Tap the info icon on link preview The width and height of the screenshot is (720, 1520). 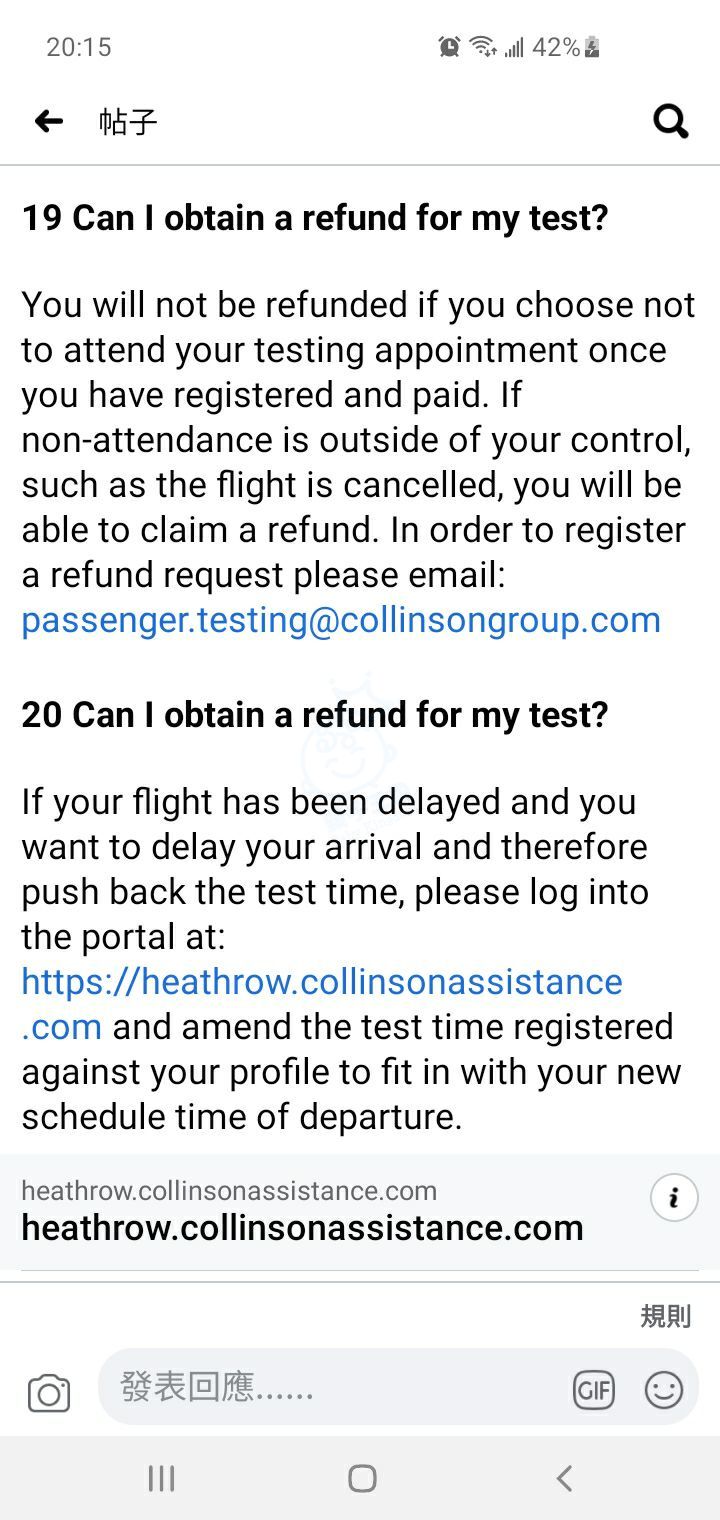tap(674, 1197)
